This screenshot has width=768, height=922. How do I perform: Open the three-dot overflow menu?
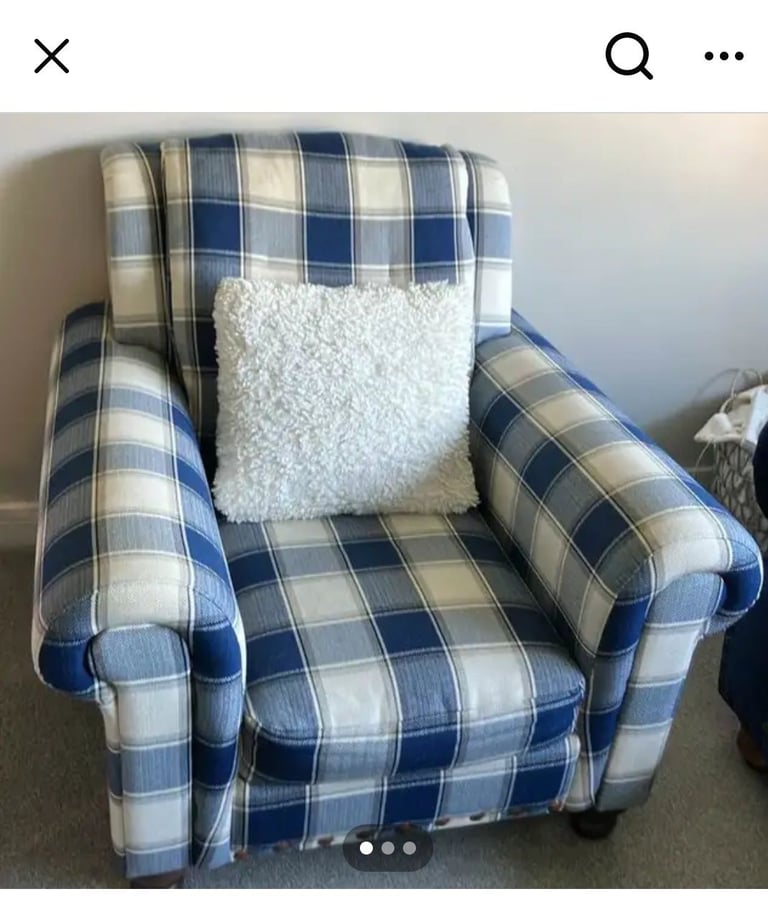click(723, 56)
